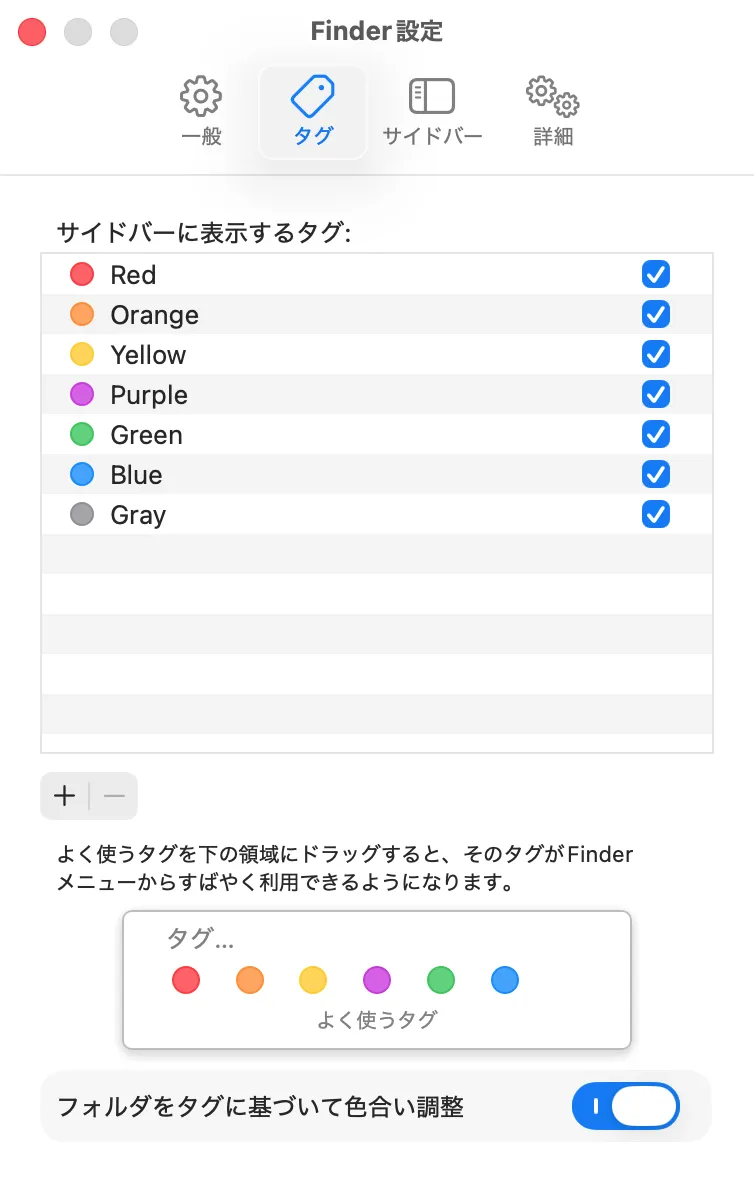Click the Blue favorite tag swatch

click(x=504, y=980)
